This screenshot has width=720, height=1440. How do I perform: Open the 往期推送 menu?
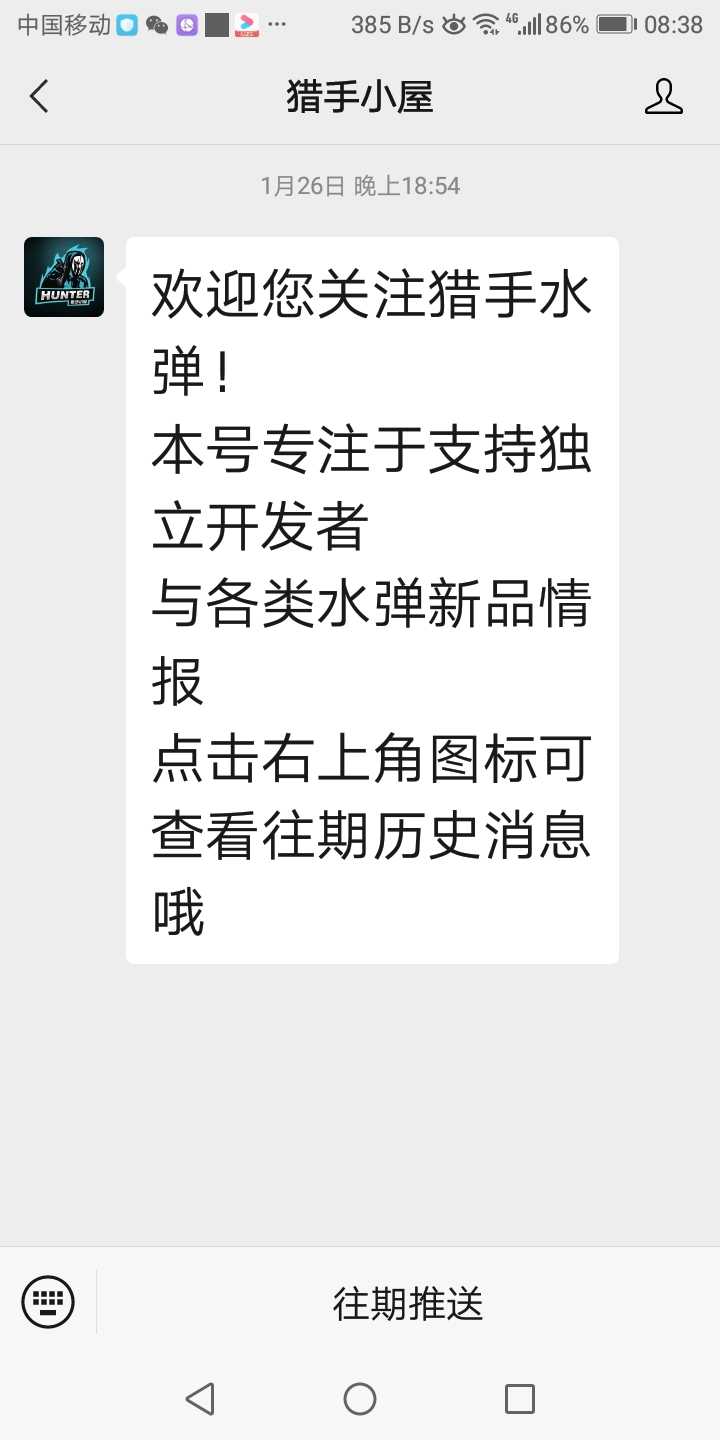click(408, 1303)
